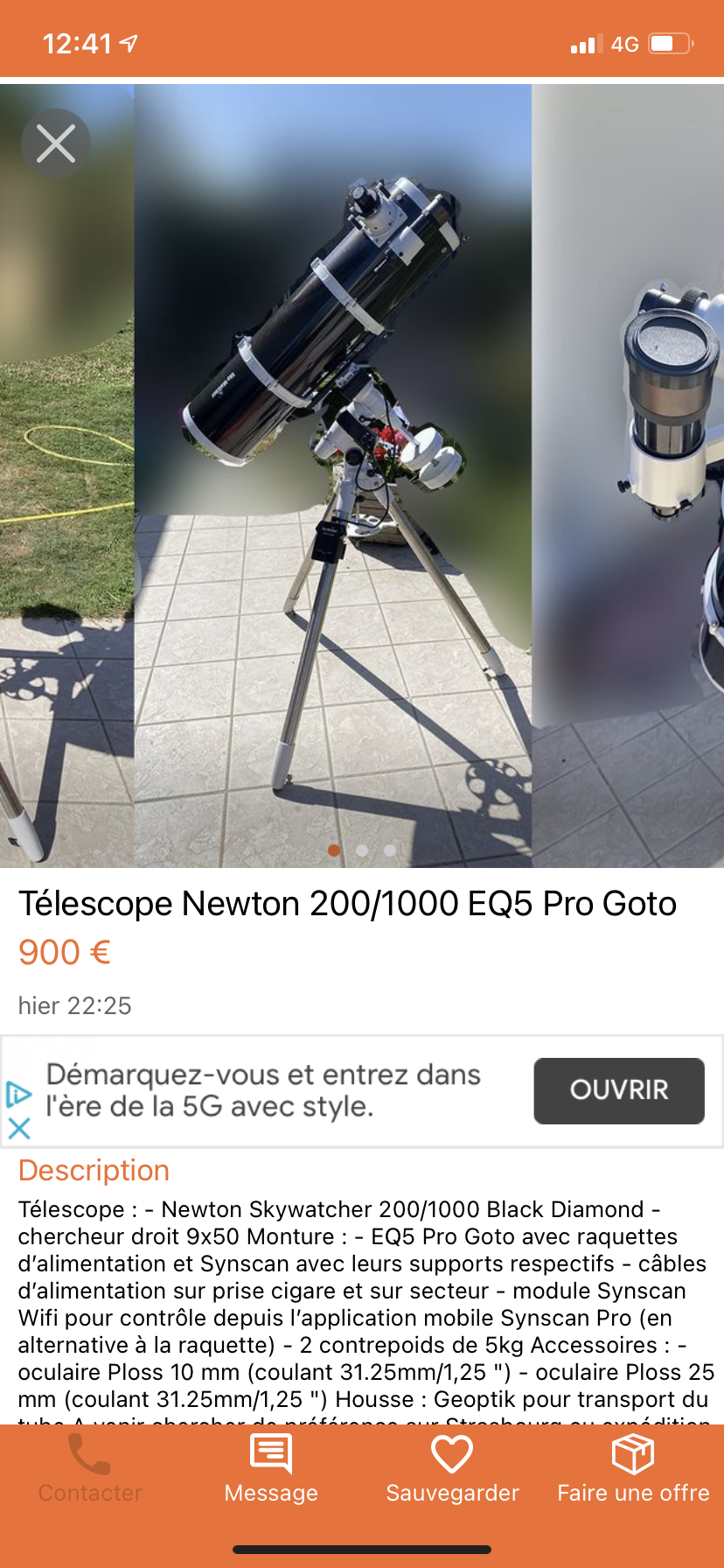Choose Faire une offre for this telescope
This screenshot has width=724, height=1568.
coord(633,1470)
